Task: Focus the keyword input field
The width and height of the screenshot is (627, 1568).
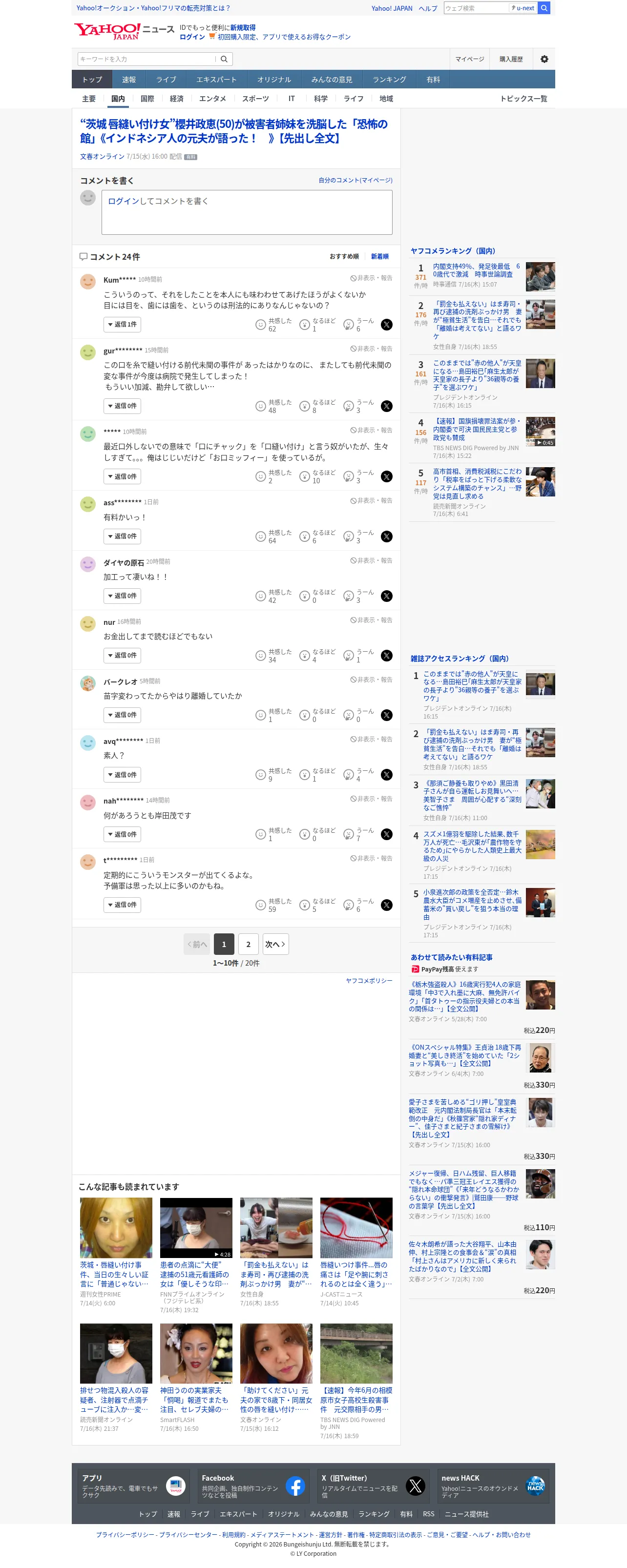Action: [x=146, y=59]
